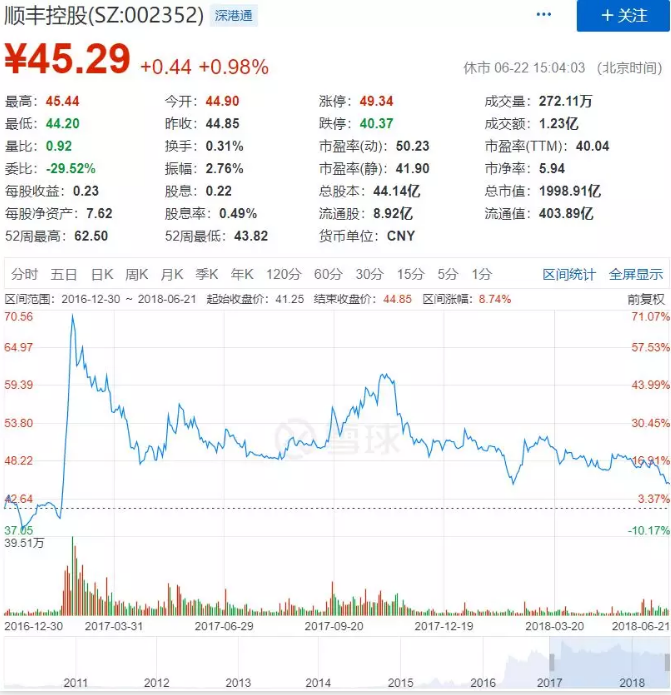The image size is (671, 695).
Task: Open 全屏显示 fullscreen chart
Action: pos(636,274)
